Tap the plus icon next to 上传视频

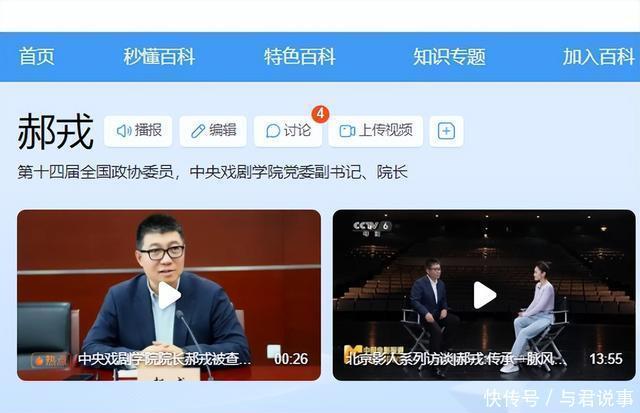[447, 131]
